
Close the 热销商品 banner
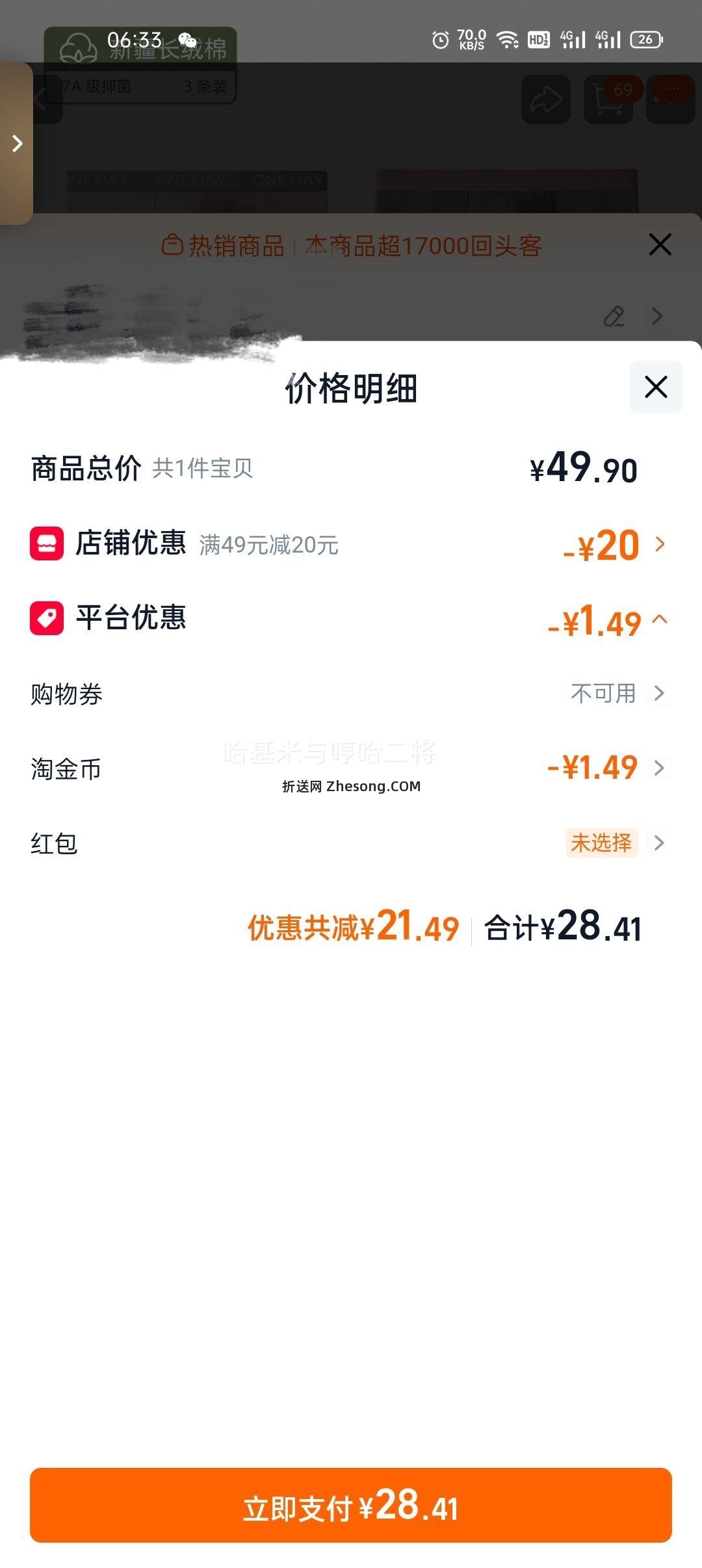pos(660,244)
